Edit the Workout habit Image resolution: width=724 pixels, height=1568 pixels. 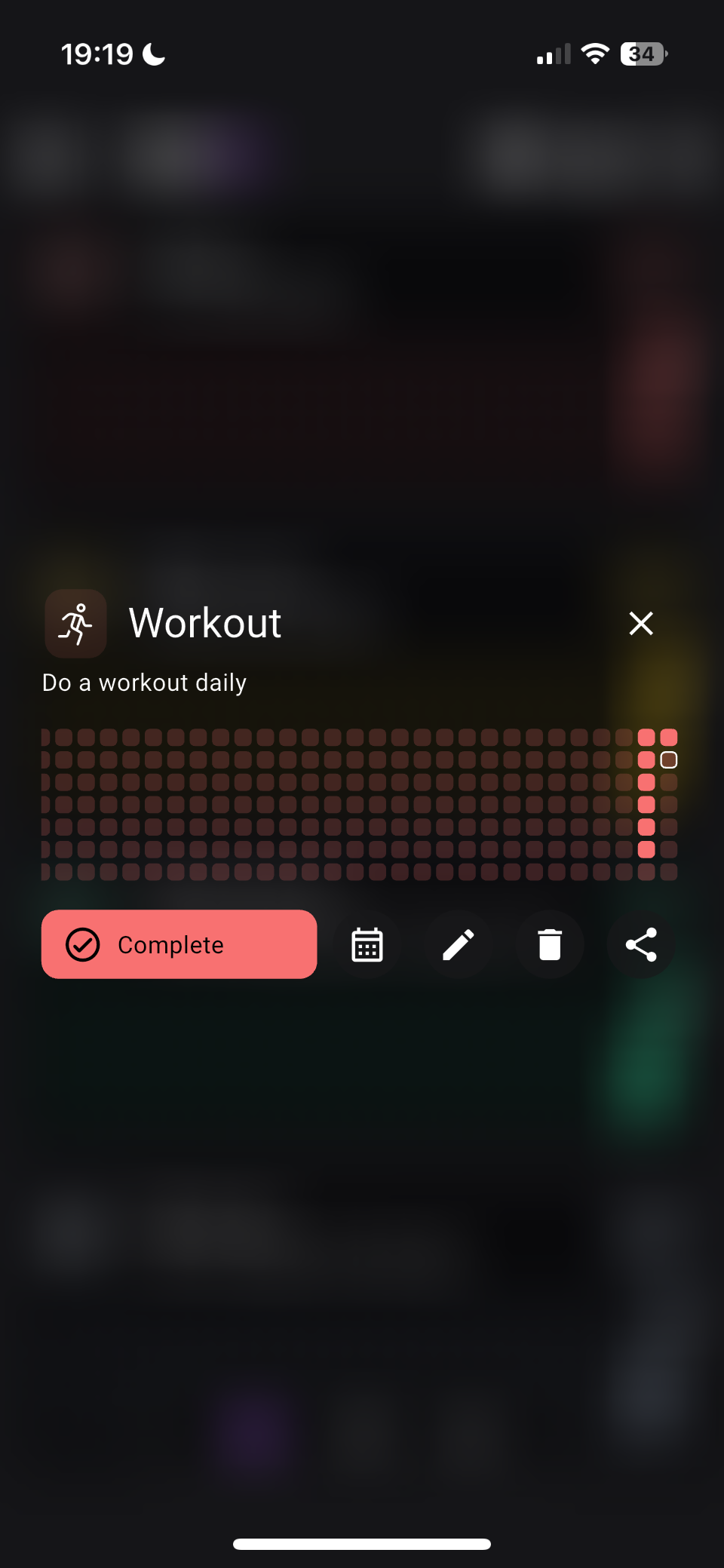458,944
